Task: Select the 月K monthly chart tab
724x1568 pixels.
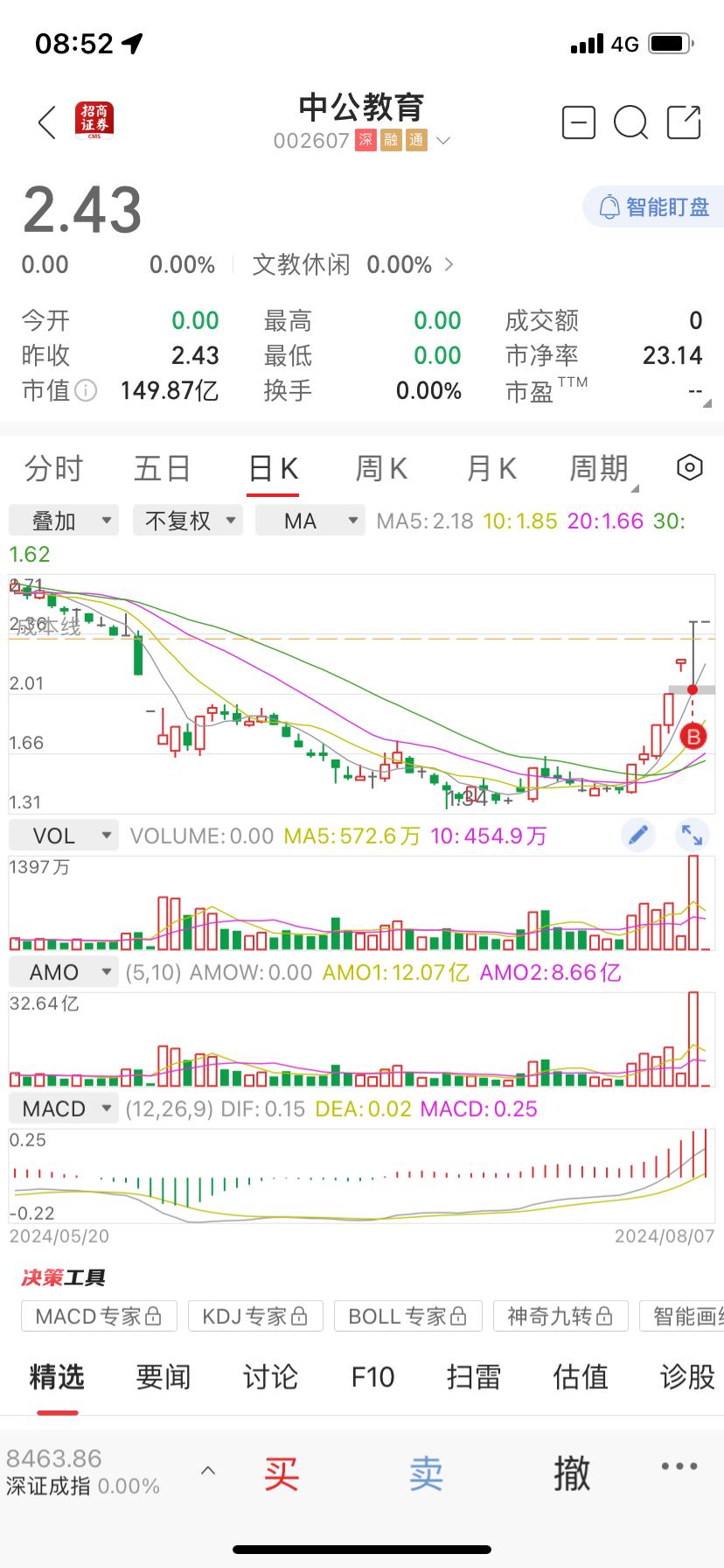Action: [x=491, y=469]
